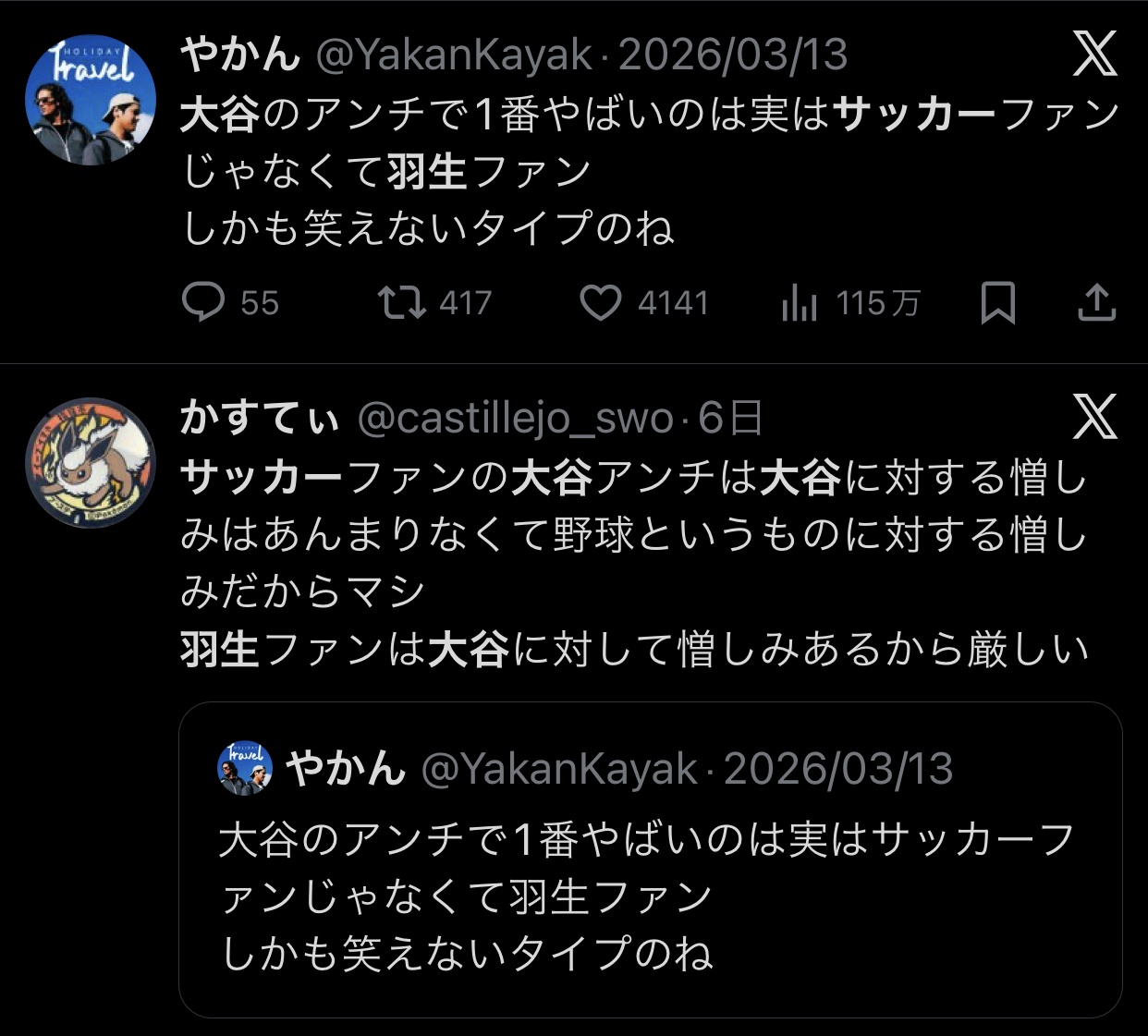Open @YakanKayak handle on top post
The height and width of the screenshot is (1036, 1148).
coord(453,55)
